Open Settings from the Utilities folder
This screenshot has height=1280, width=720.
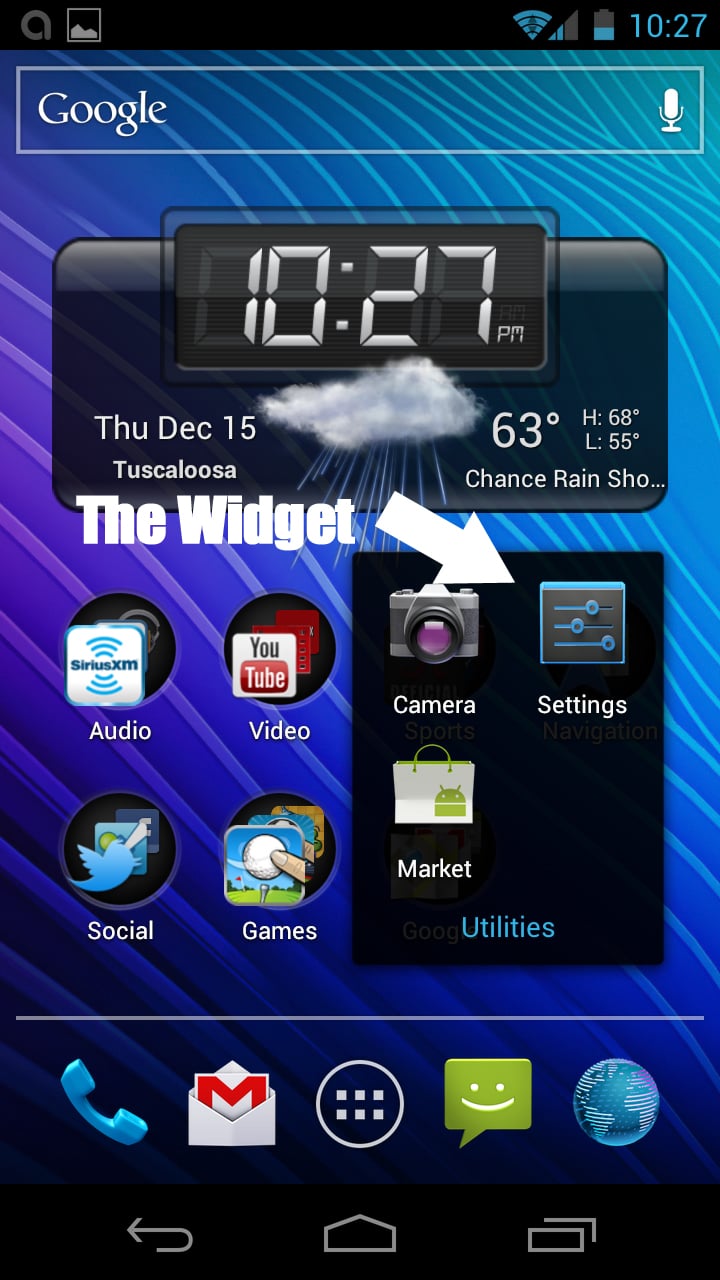click(x=582, y=650)
